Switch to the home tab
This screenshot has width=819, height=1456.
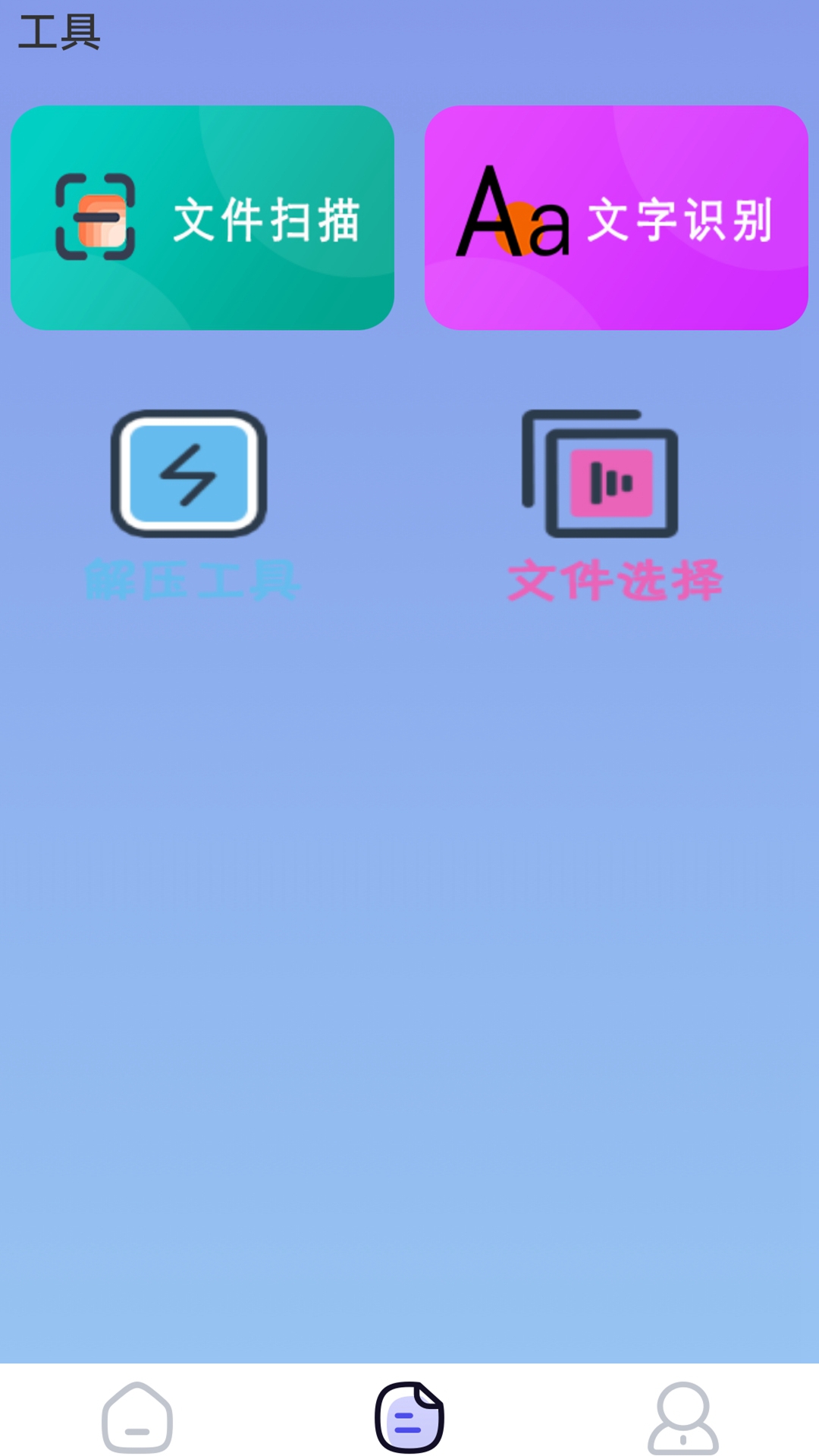pyautogui.click(x=137, y=1417)
